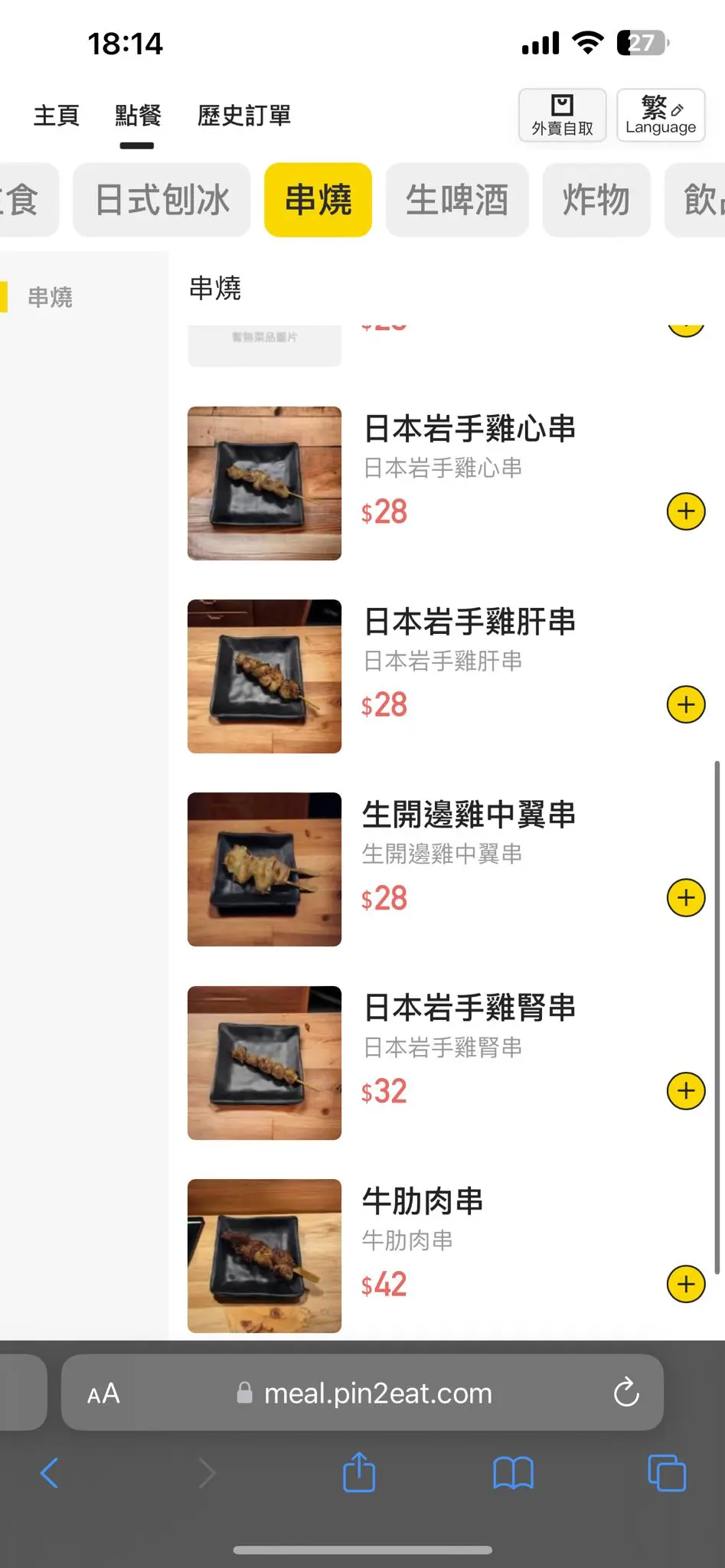Select the 日式刨冰 category chip

[162, 200]
